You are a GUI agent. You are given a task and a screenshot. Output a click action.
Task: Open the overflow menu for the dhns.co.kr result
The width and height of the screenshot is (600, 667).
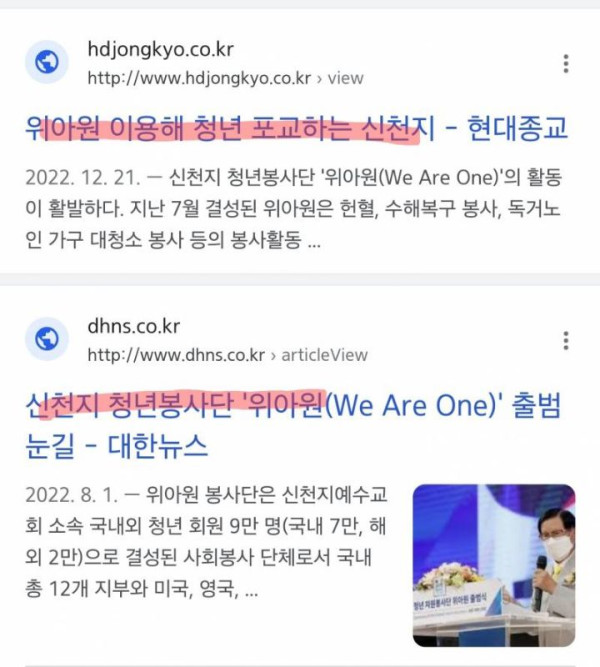click(x=566, y=341)
